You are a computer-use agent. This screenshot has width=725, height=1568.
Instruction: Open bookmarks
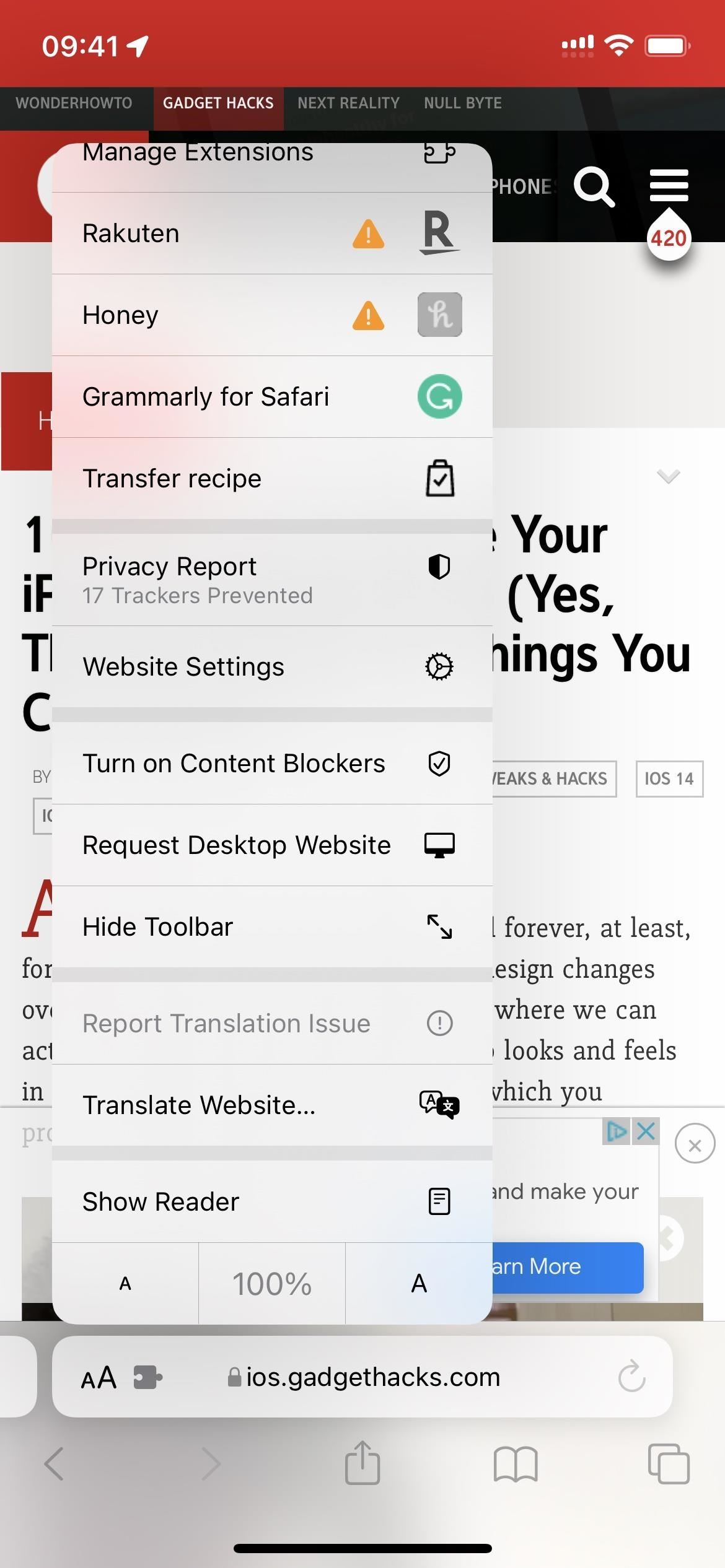(x=516, y=1465)
